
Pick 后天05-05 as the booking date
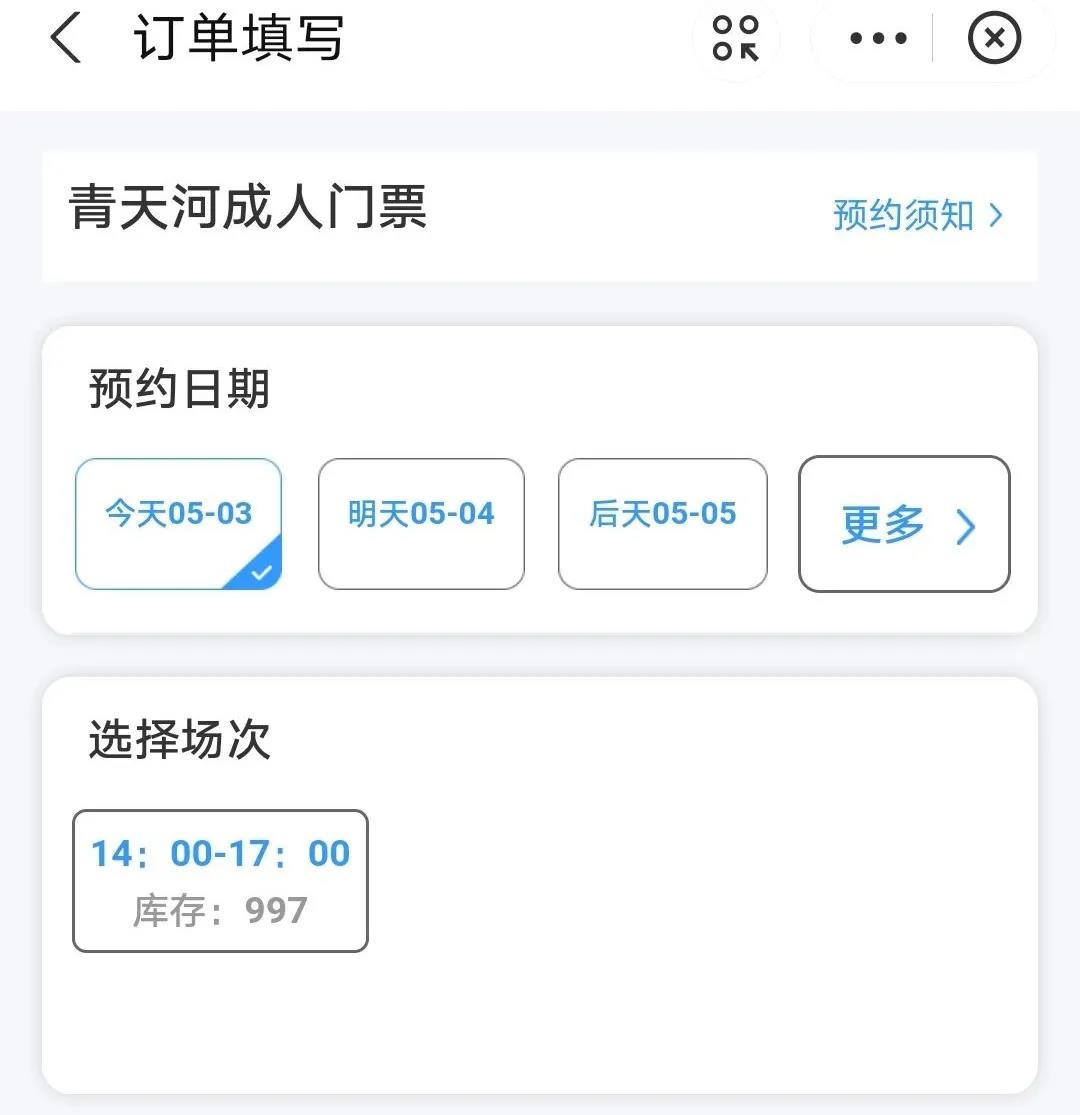(662, 523)
